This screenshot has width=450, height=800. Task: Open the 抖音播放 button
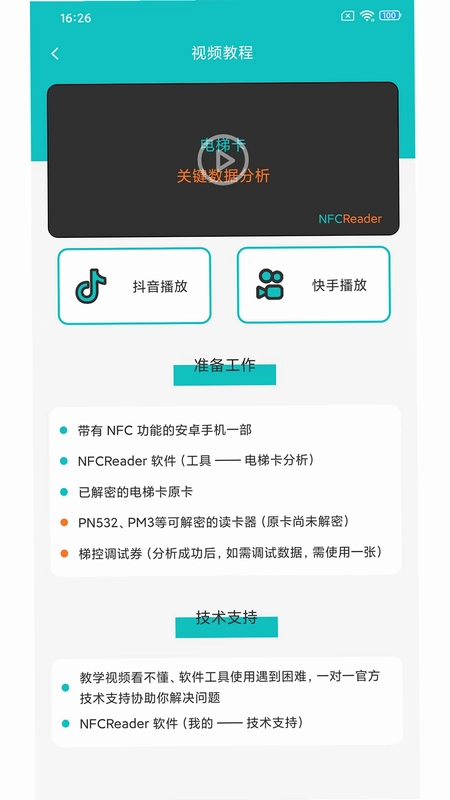click(x=134, y=286)
